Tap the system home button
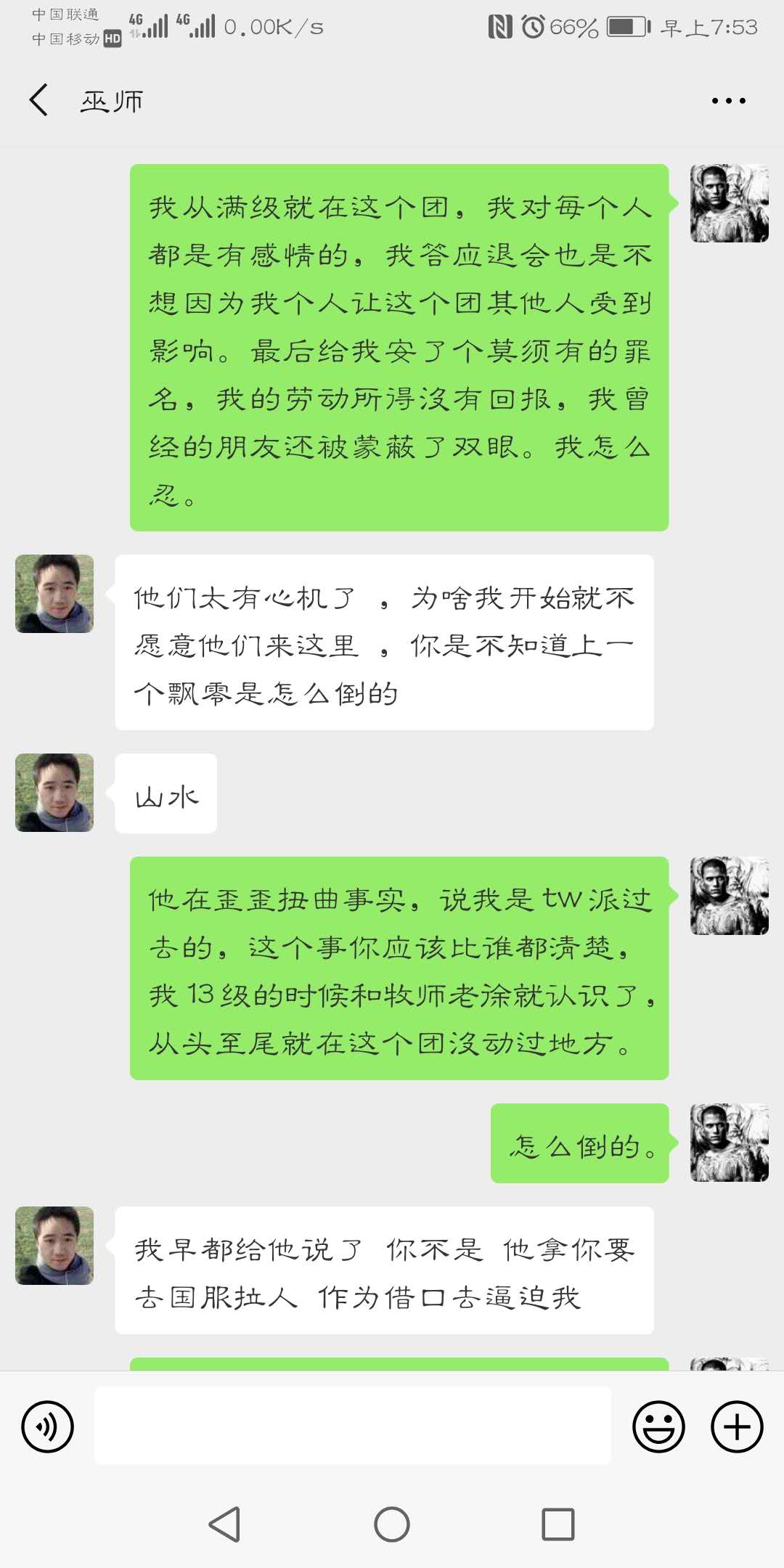Screen dimensions: 784x1568 (x=392, y=1524)
